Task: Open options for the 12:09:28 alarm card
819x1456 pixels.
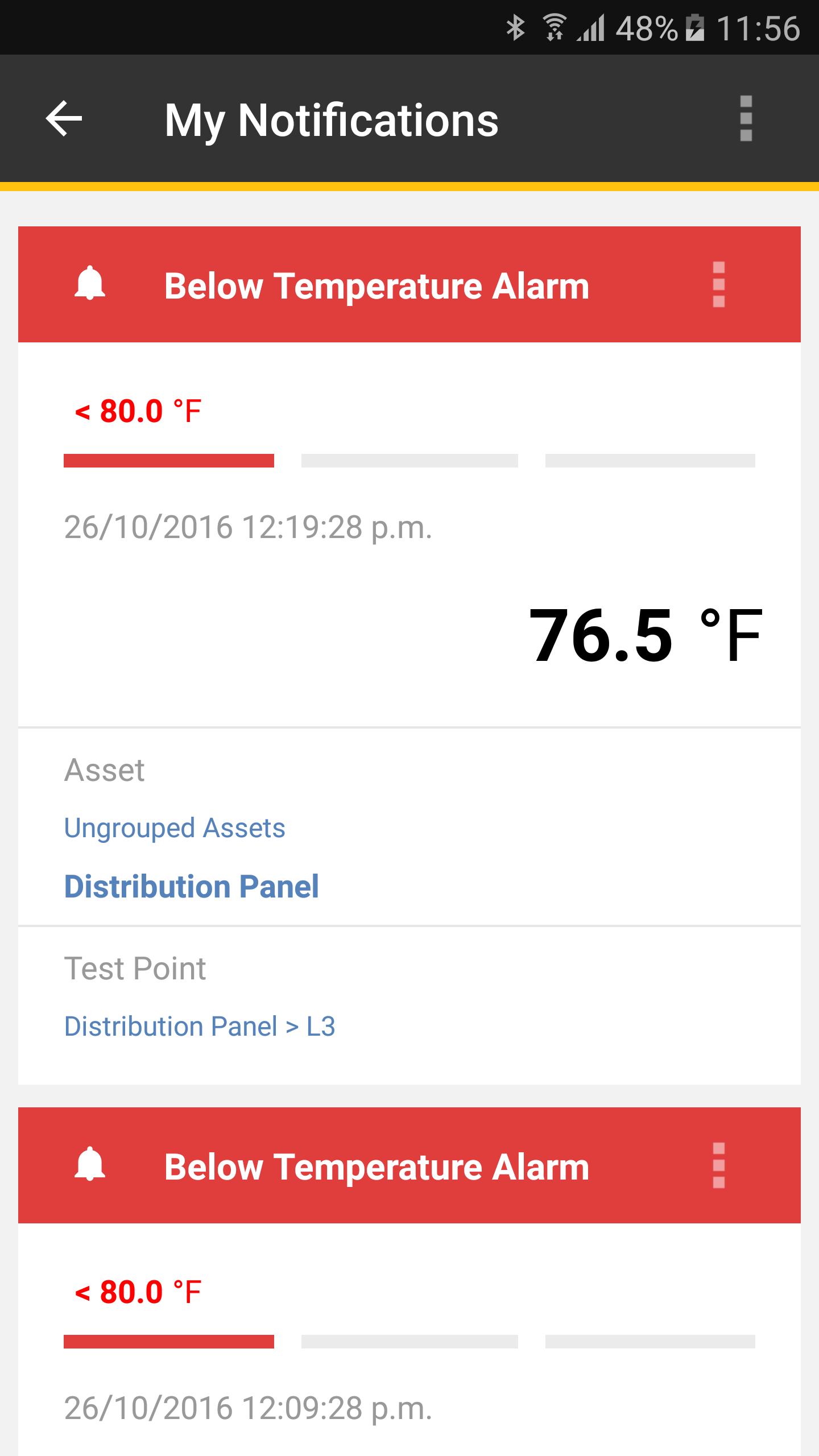Action: coord(718,1165)
